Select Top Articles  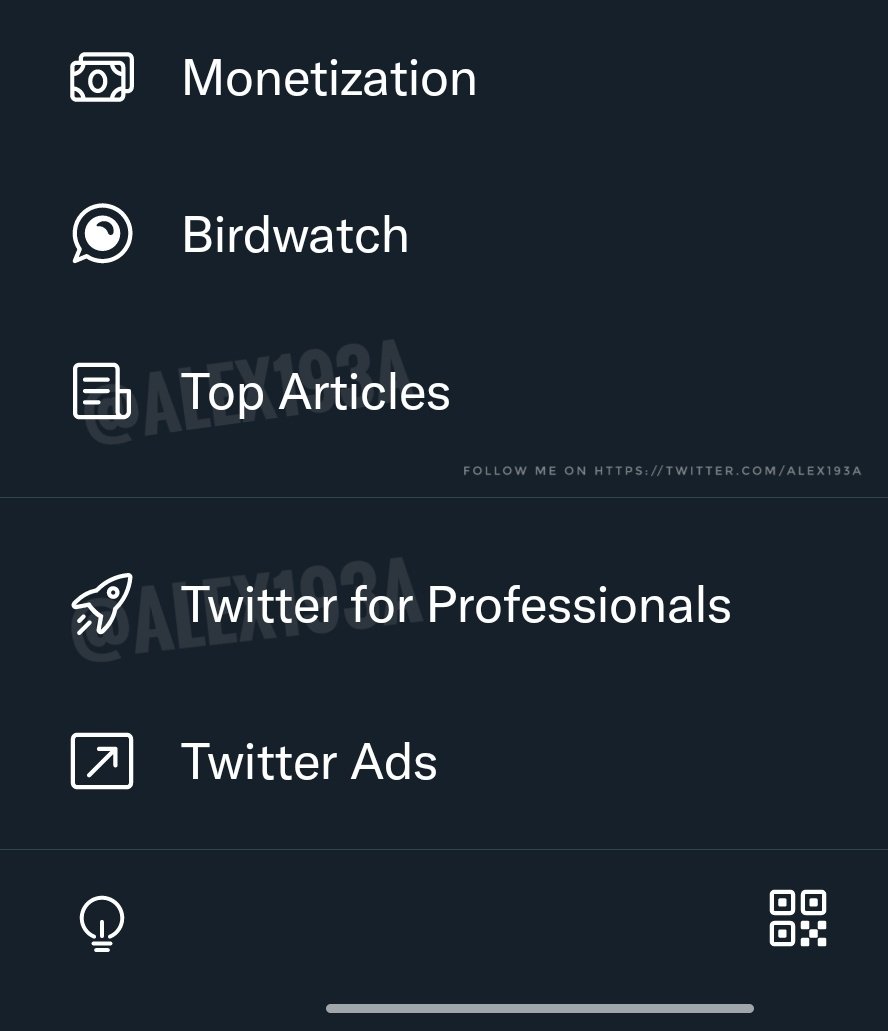click(x=315, y=391)
